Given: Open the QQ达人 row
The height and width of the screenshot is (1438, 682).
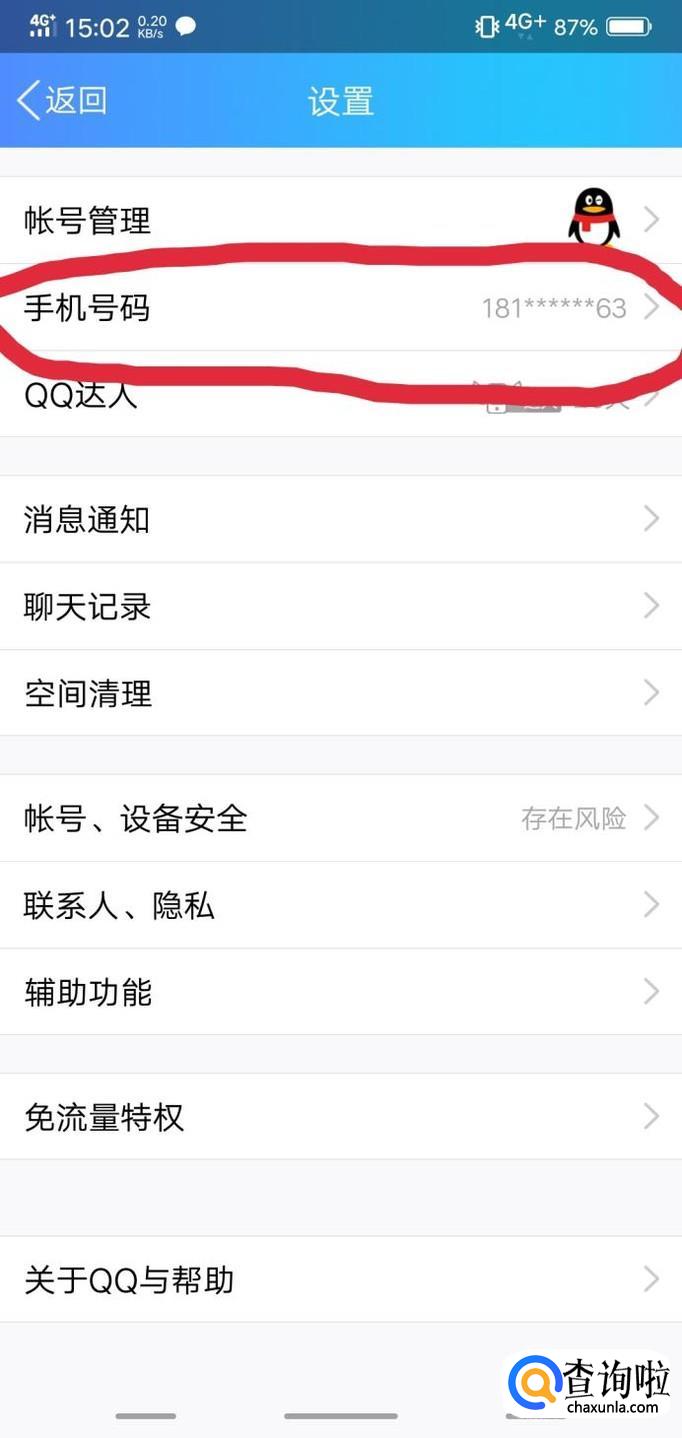Looking at the screenshot, I should pos(341,394).
